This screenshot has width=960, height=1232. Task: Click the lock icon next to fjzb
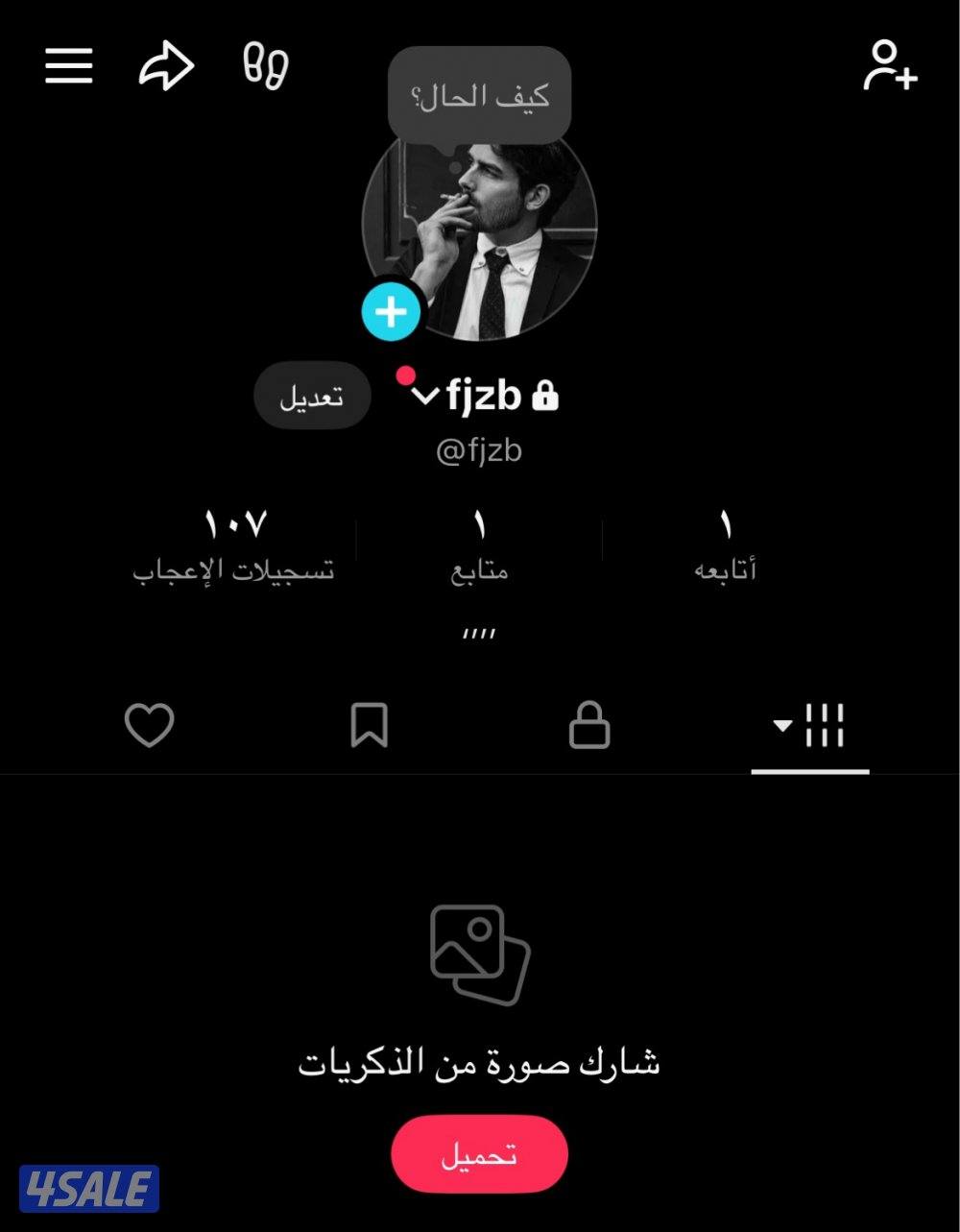point(545,395)
